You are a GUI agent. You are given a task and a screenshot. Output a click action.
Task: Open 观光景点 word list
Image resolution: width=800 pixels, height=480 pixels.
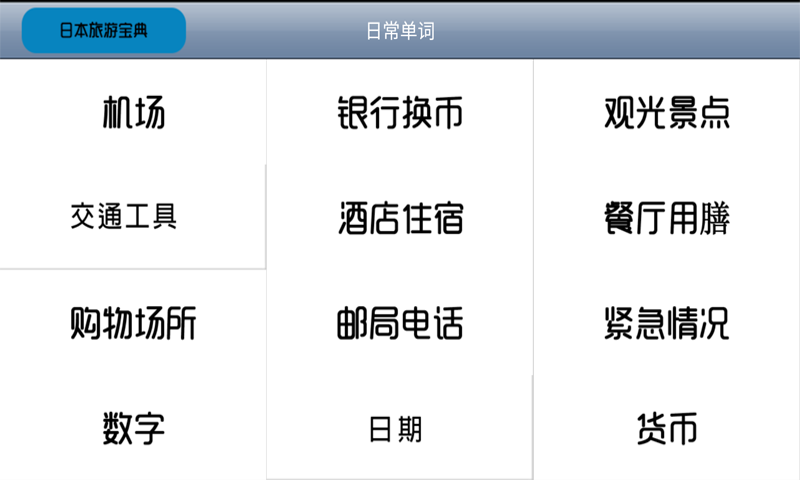pyautogui.click(x=667, y=113)
